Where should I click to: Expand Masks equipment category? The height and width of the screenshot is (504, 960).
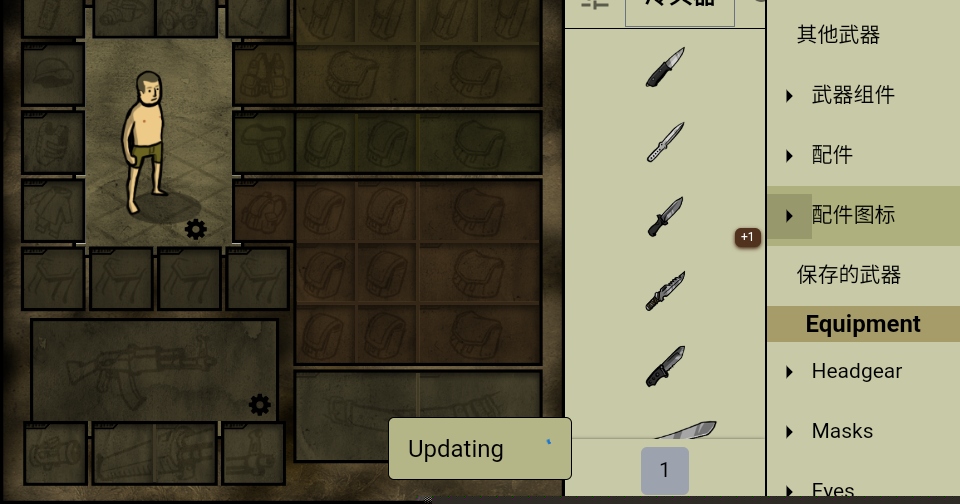point(842,431)
